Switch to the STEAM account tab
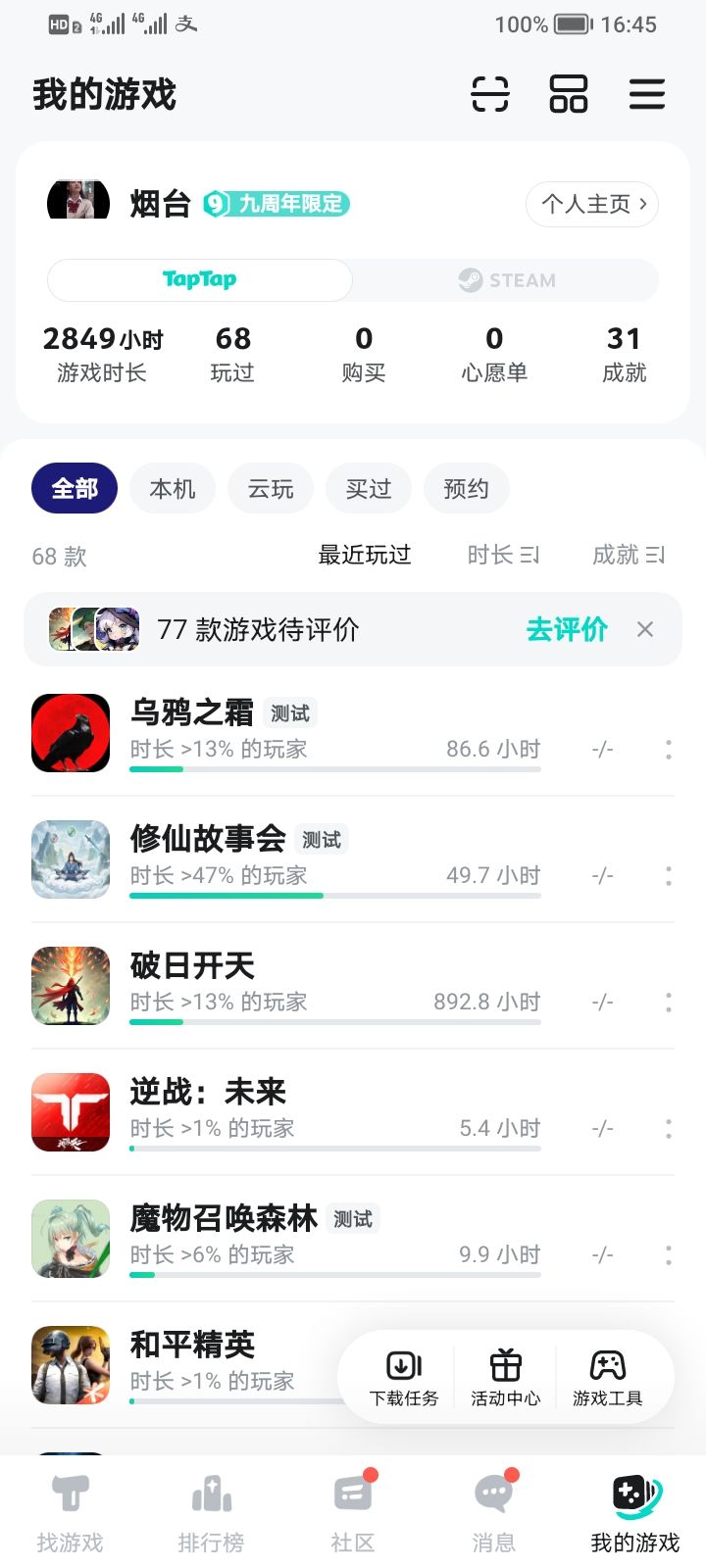 [x=506, y=280]
